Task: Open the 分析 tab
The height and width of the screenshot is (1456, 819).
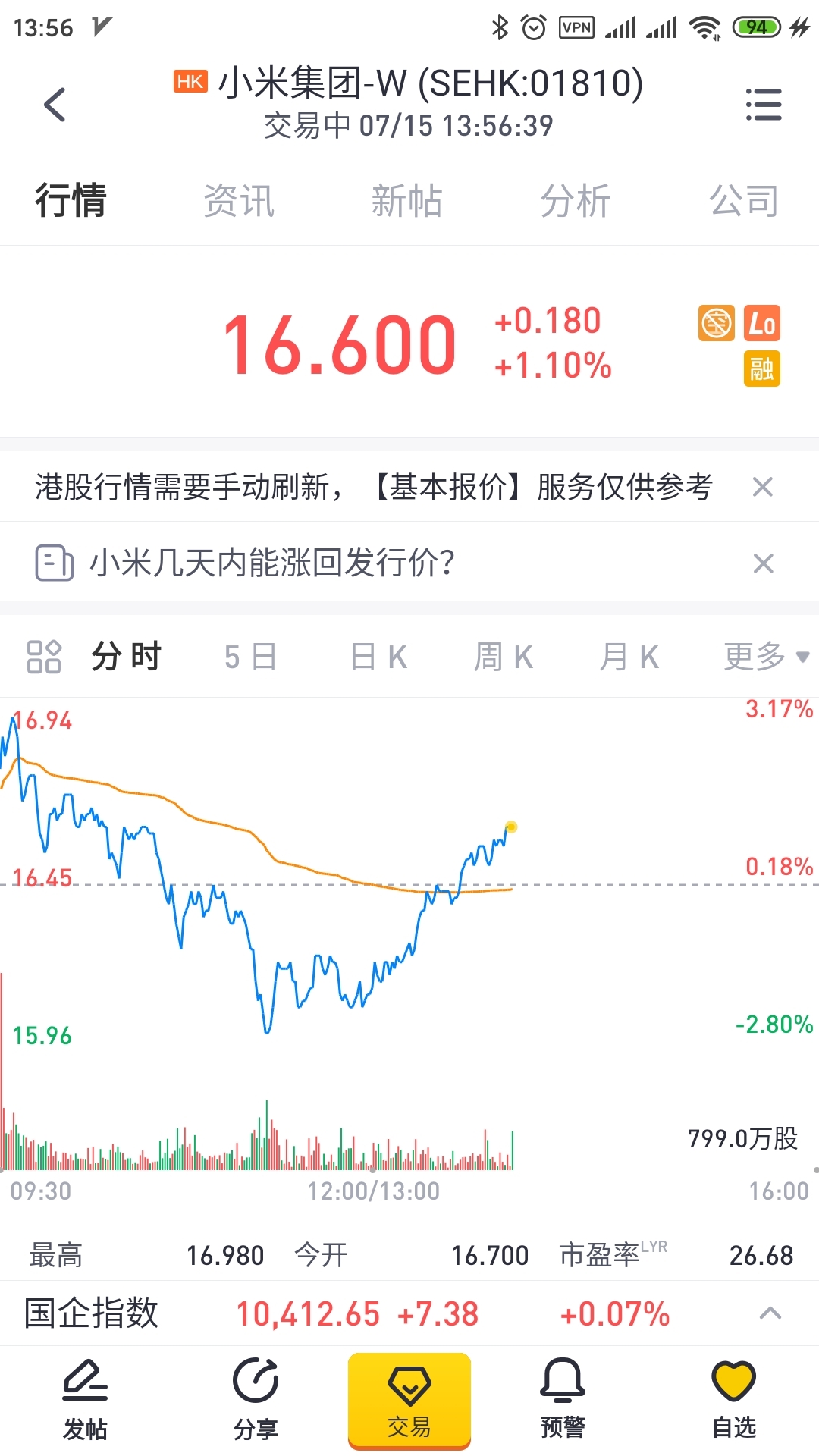Action: pyautogui.click(x=576, y=201)
